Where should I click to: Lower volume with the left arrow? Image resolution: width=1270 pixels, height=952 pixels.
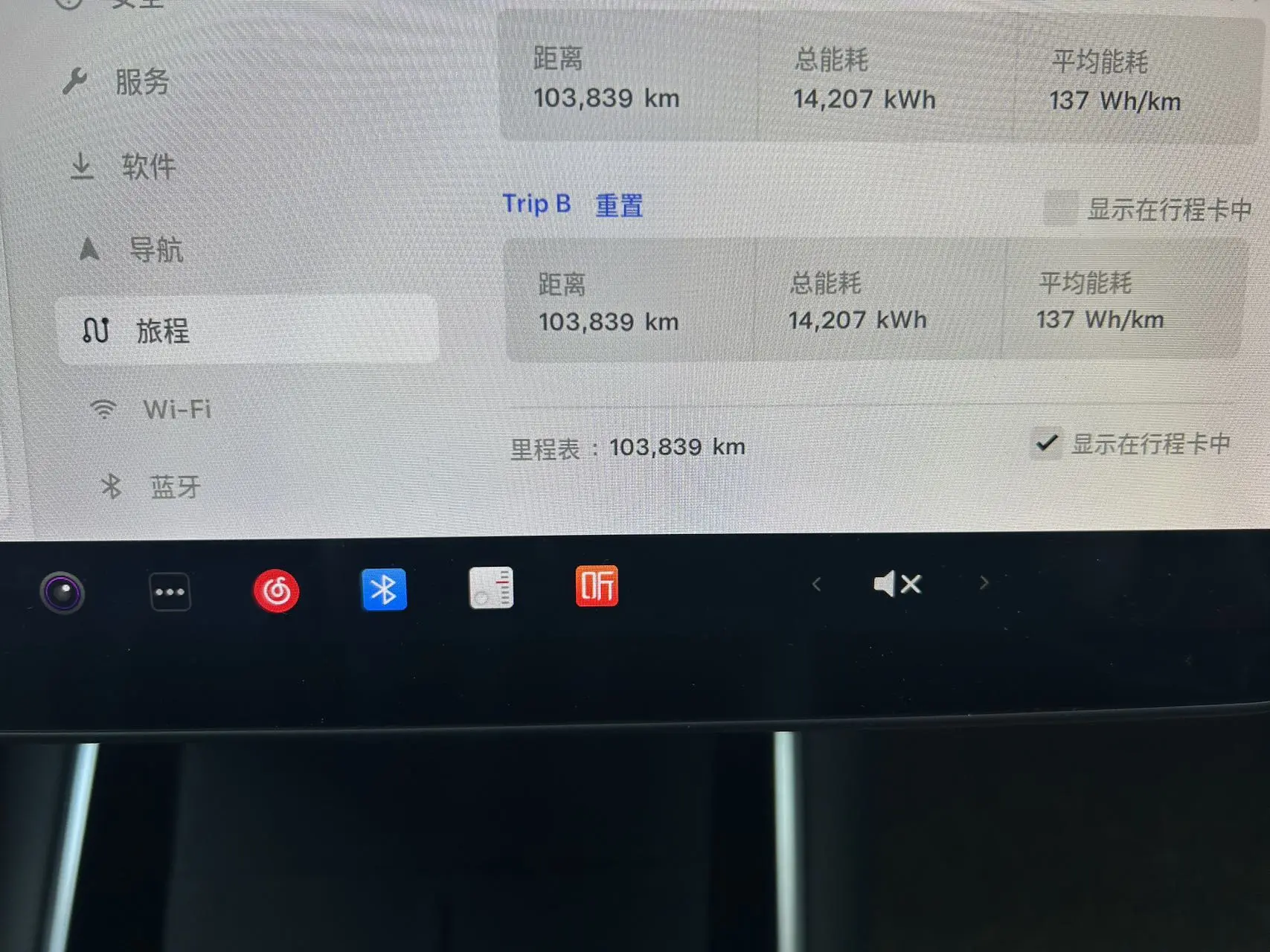coord(816,585)
